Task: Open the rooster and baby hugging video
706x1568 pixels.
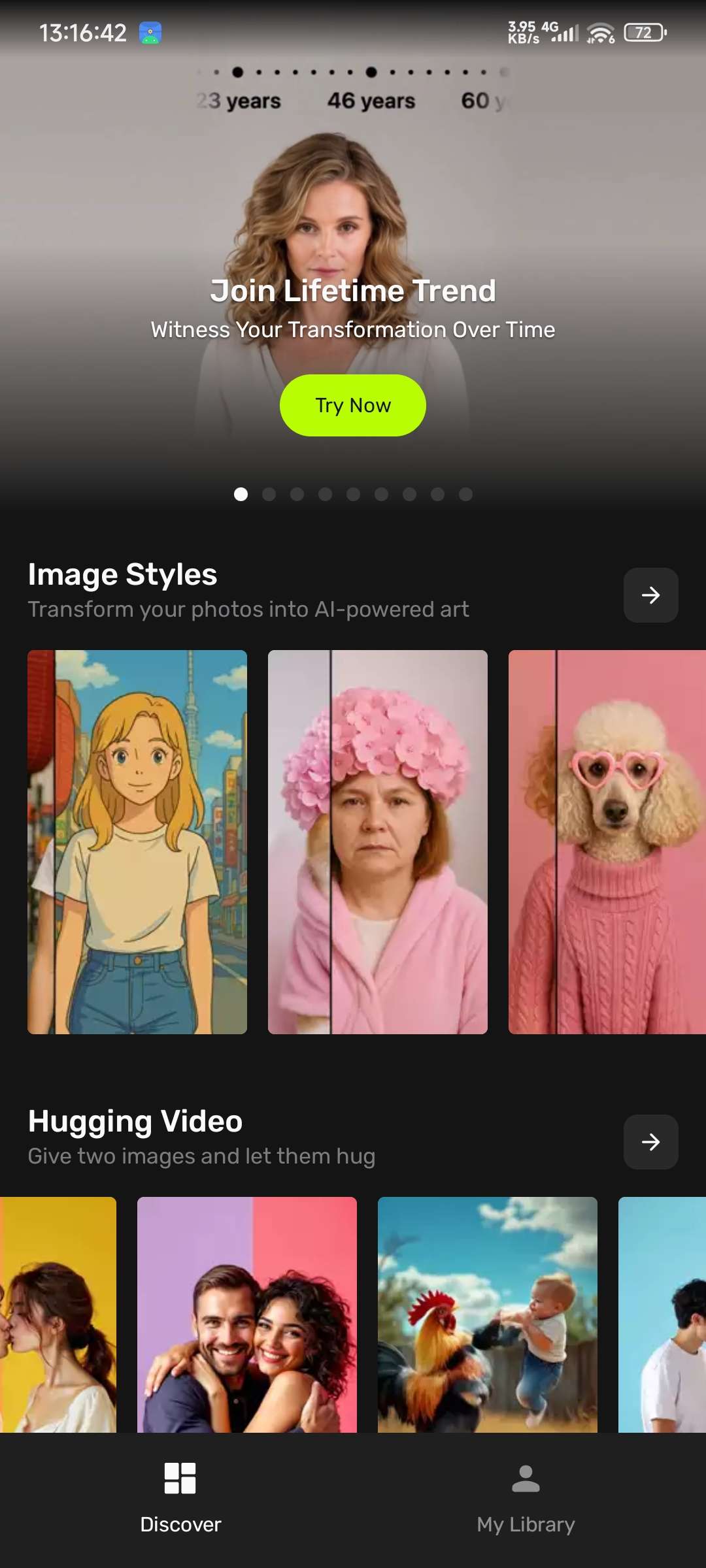Action: pyautogui.click(x=487, y=1315)
